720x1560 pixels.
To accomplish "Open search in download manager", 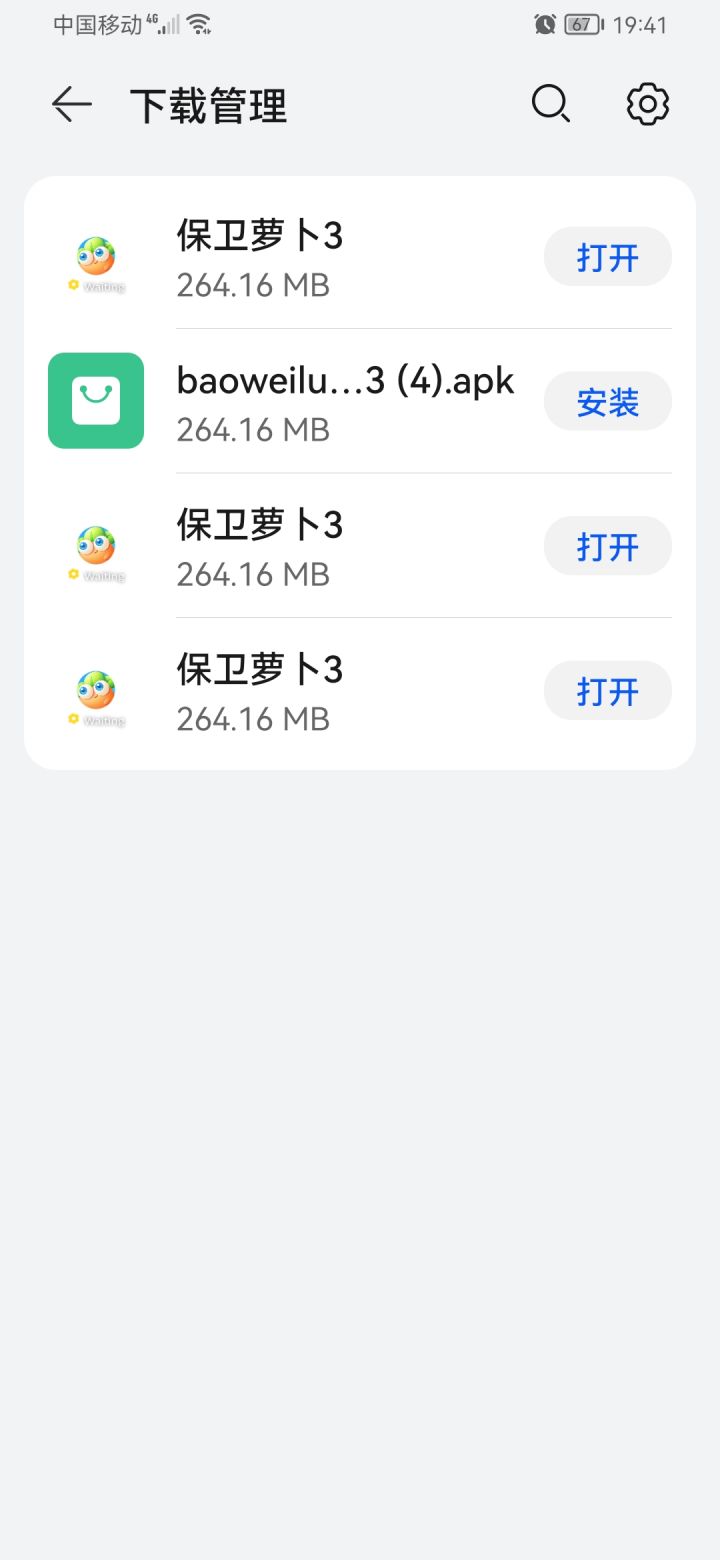I will click(x=550, y=104).
